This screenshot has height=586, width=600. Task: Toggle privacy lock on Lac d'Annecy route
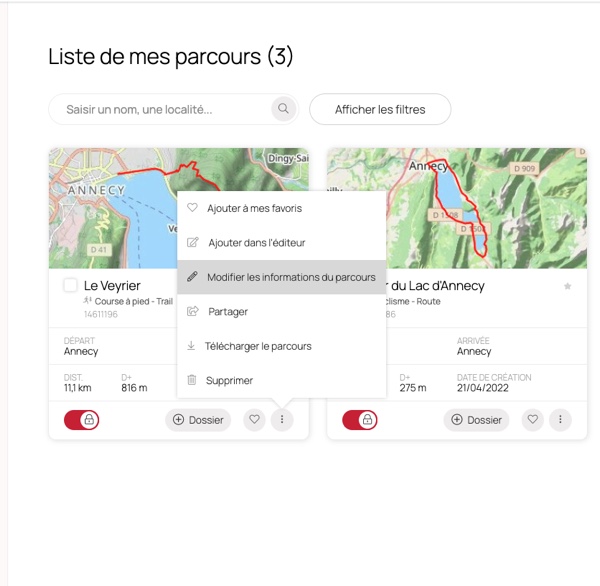359,420
